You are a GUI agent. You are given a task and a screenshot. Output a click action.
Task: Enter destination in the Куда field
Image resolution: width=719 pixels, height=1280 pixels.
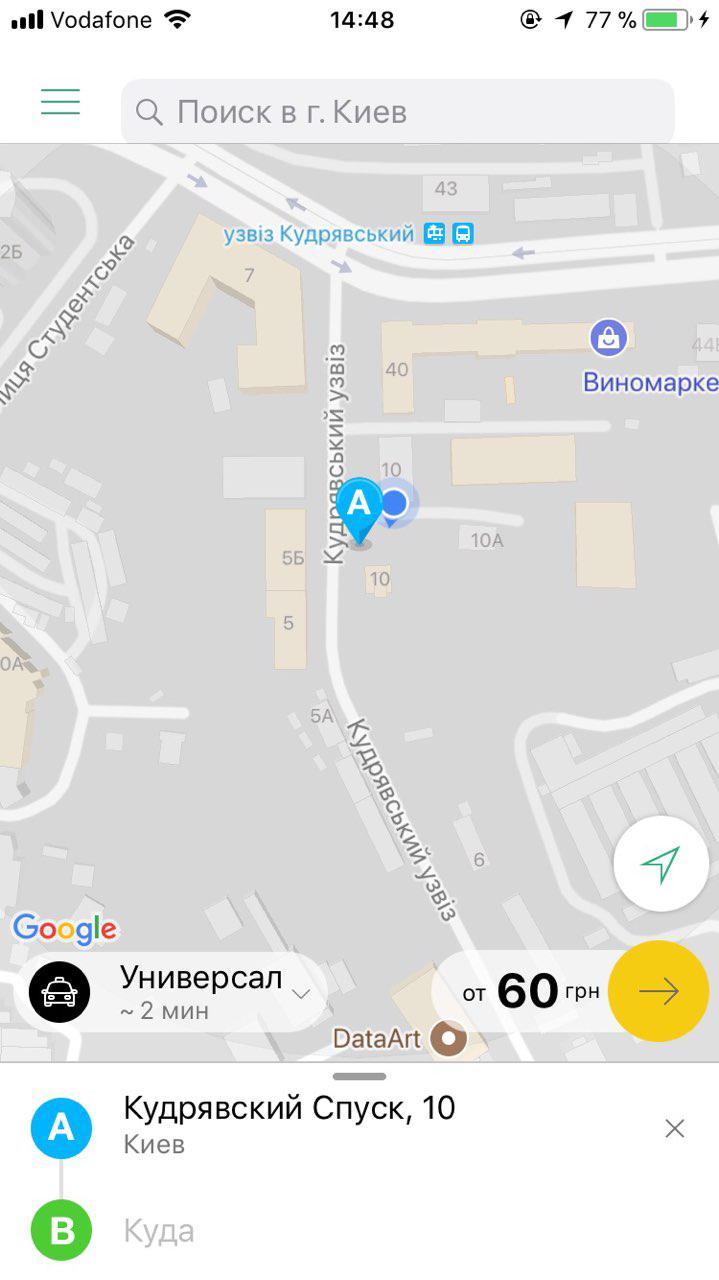pyautogui.click(x=300, y=1230)
